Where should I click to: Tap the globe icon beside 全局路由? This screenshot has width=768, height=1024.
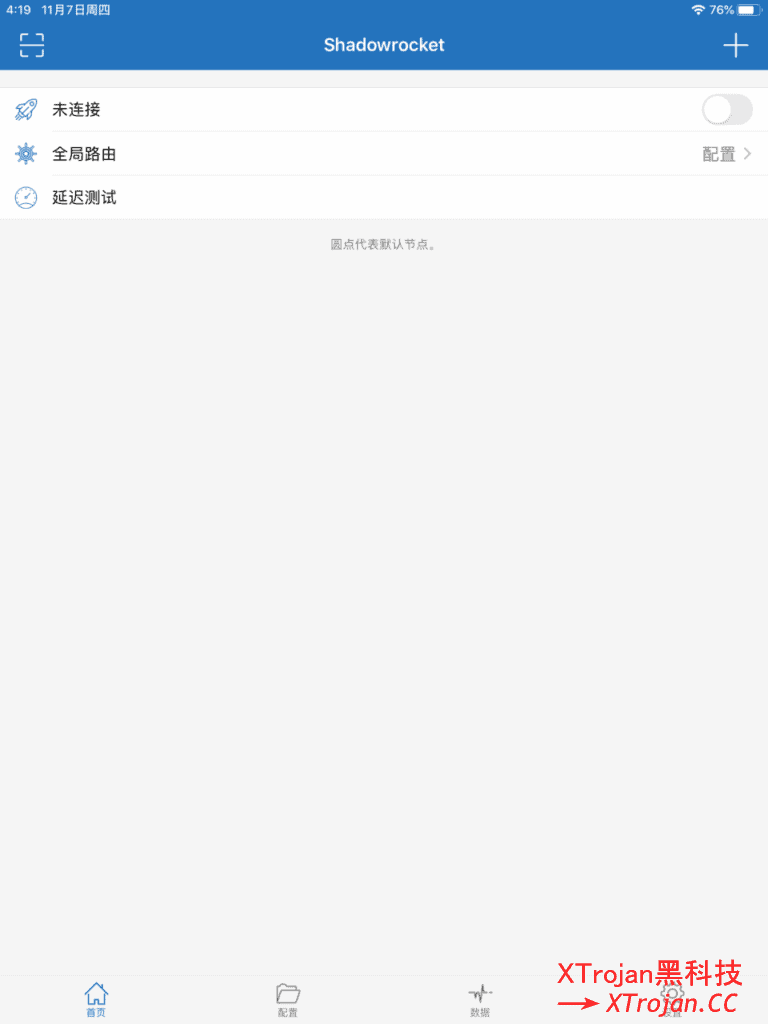tap(24, 153)
